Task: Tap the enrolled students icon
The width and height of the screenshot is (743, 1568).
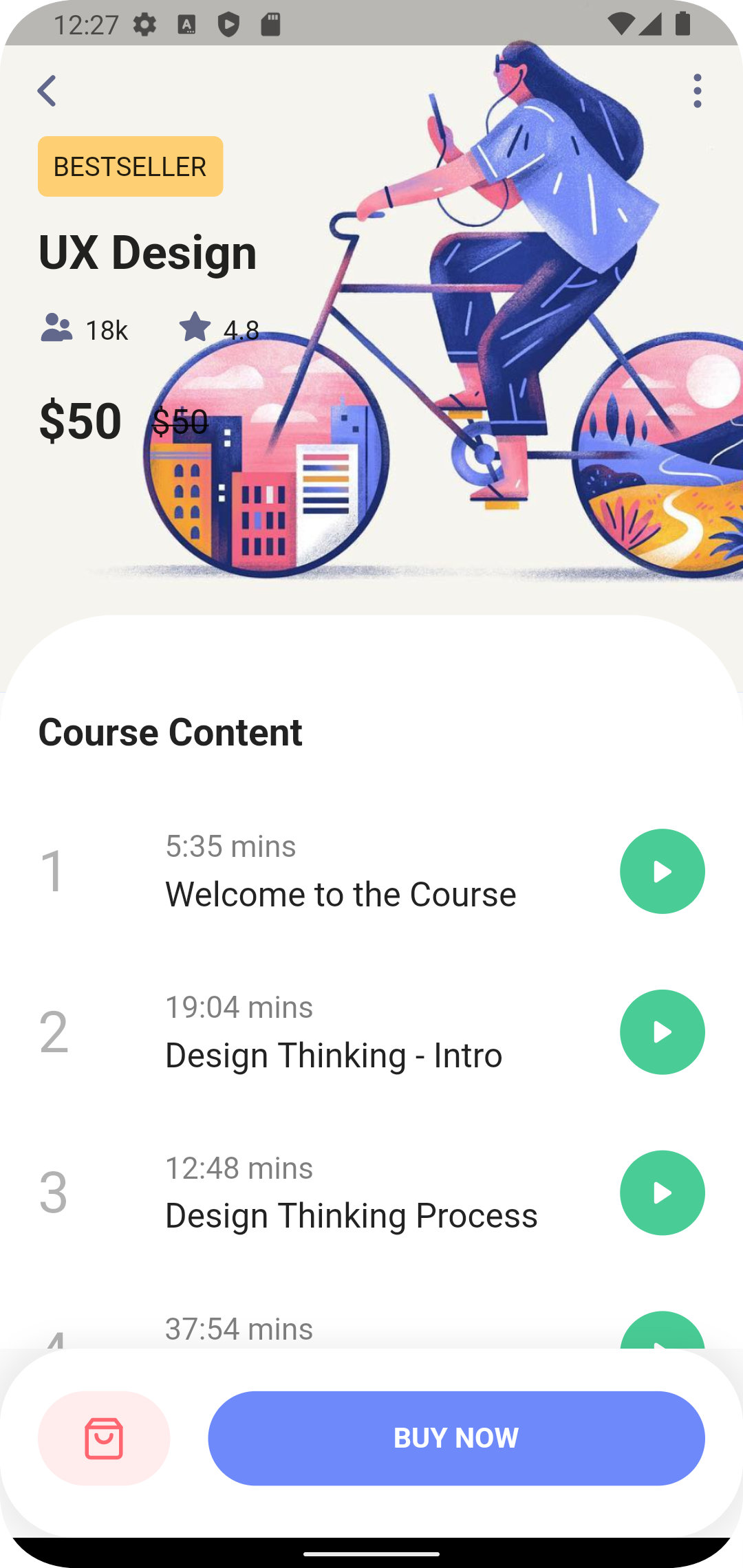Action: click(x=57, y=329)
